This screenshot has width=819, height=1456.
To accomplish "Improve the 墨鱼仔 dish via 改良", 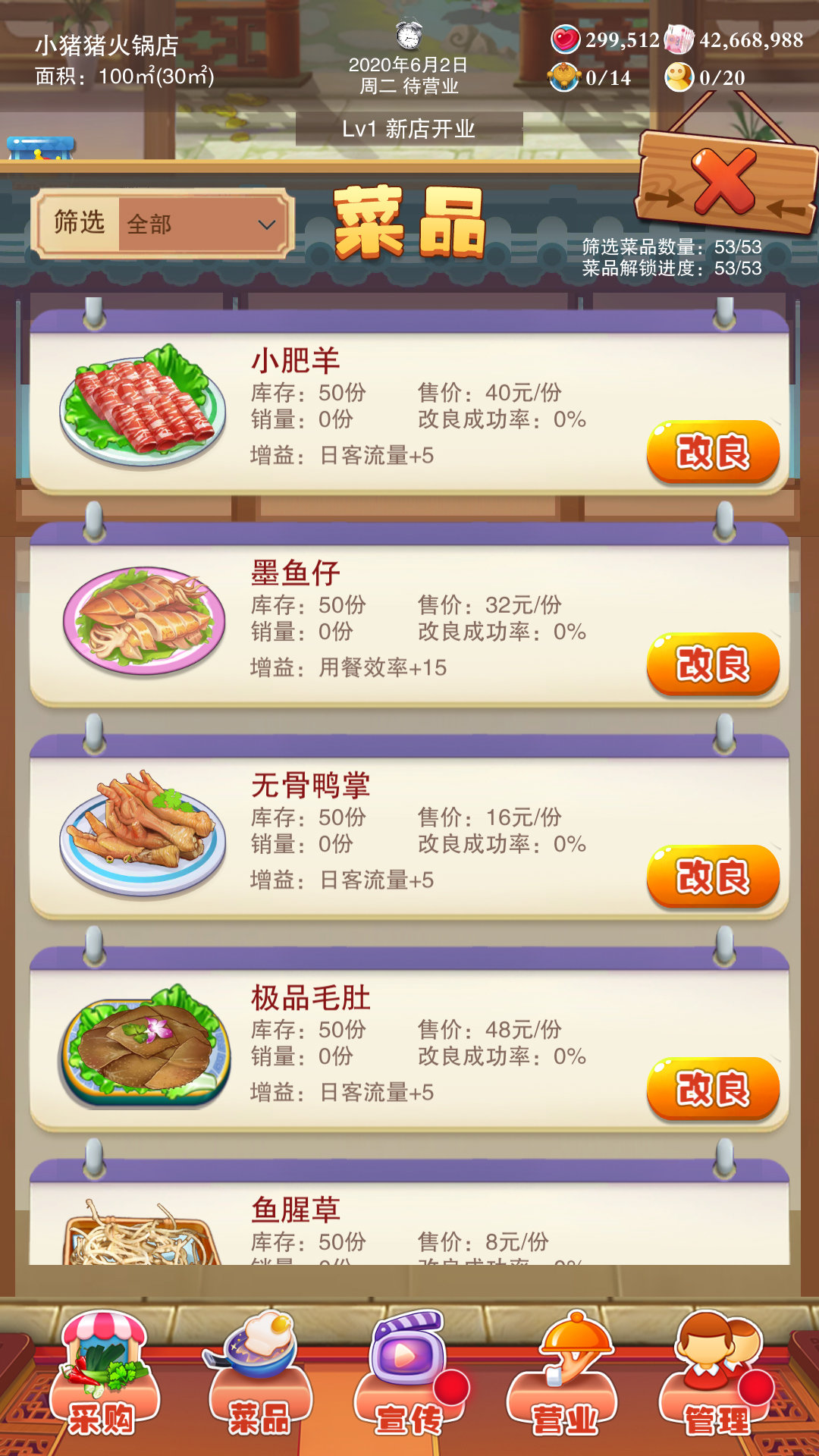I will click(713, 665).
